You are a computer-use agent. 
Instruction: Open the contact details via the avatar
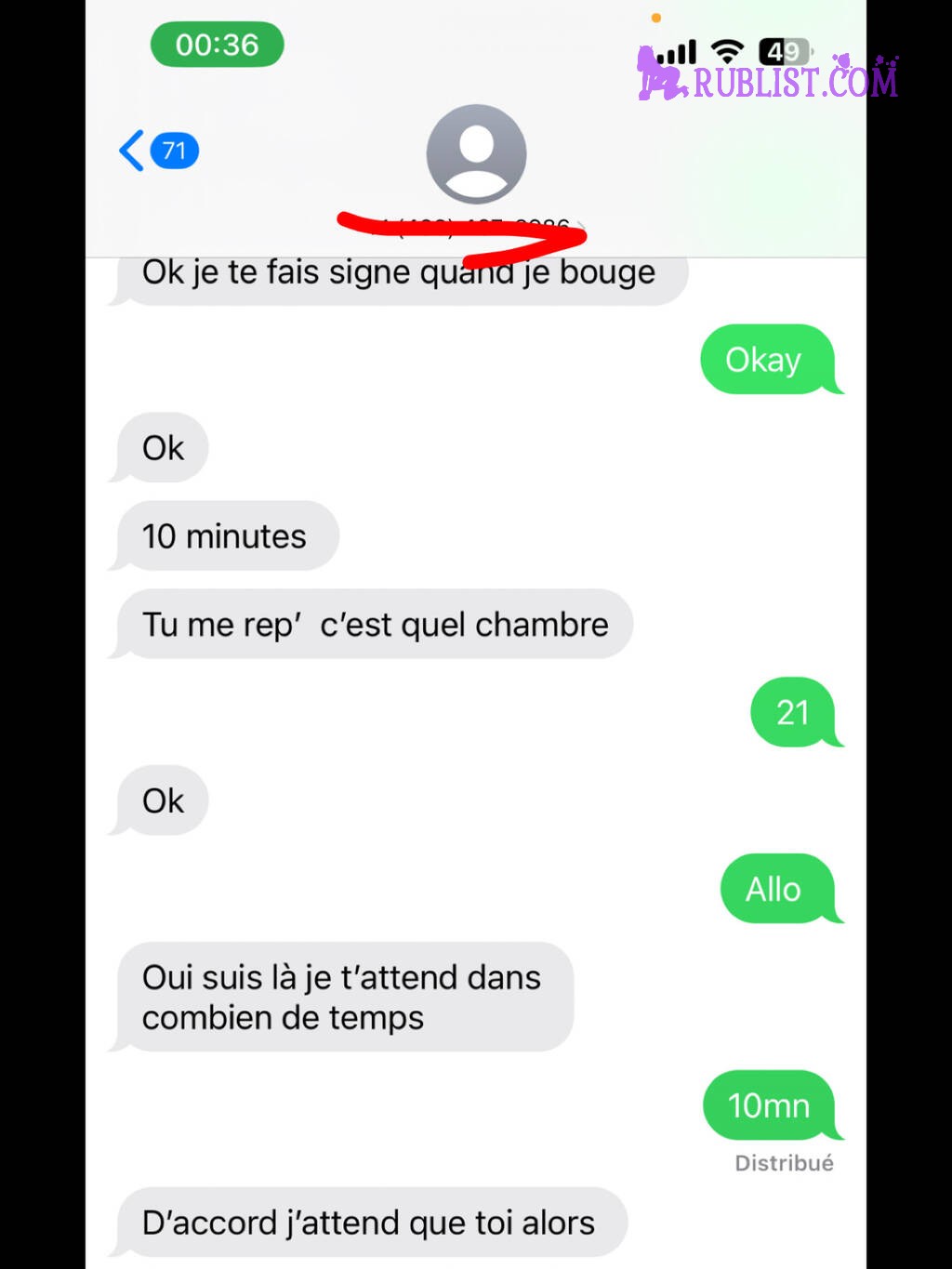click(x=476, y=154)
